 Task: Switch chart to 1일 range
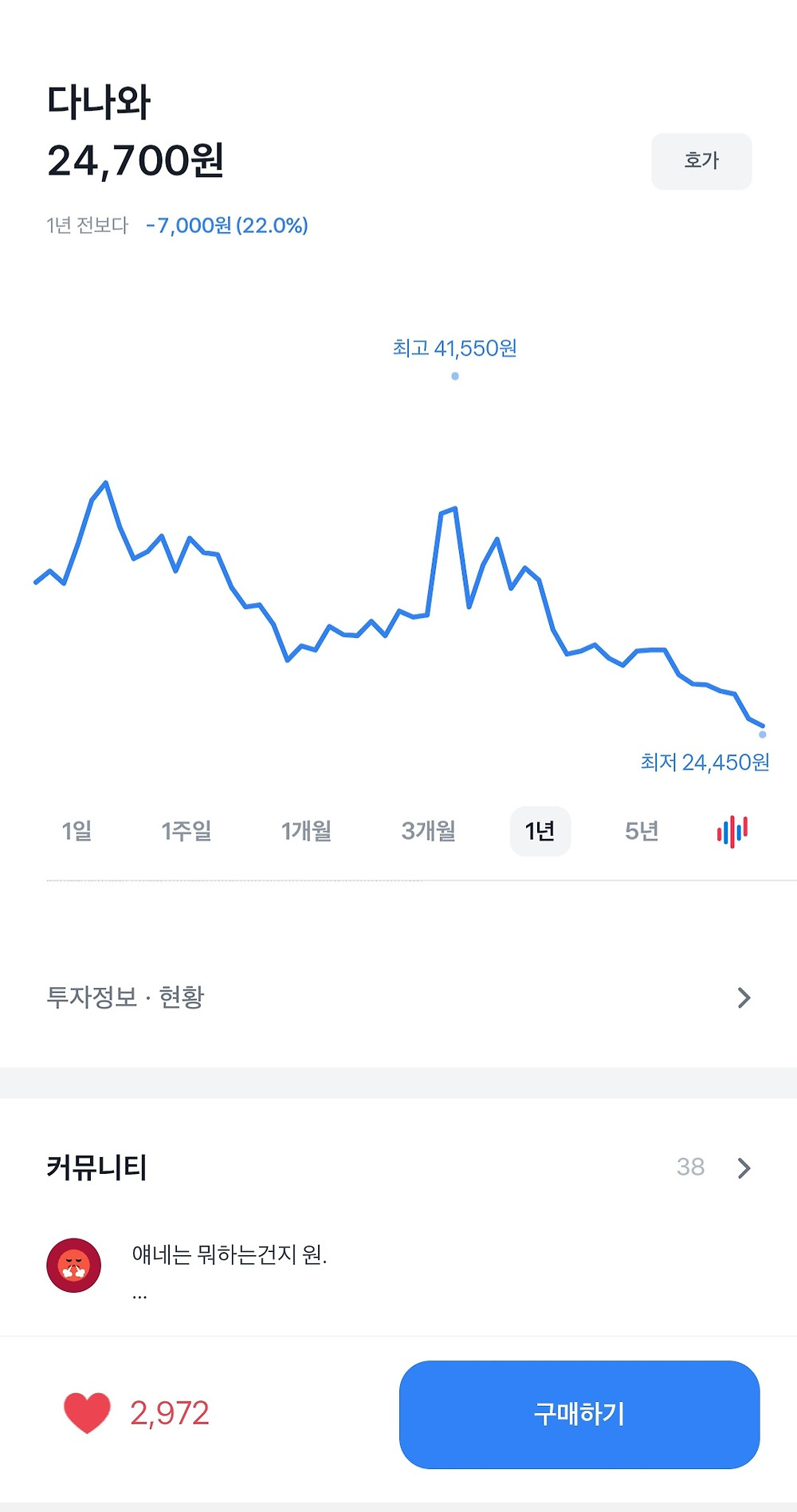(x=77, y=831)
